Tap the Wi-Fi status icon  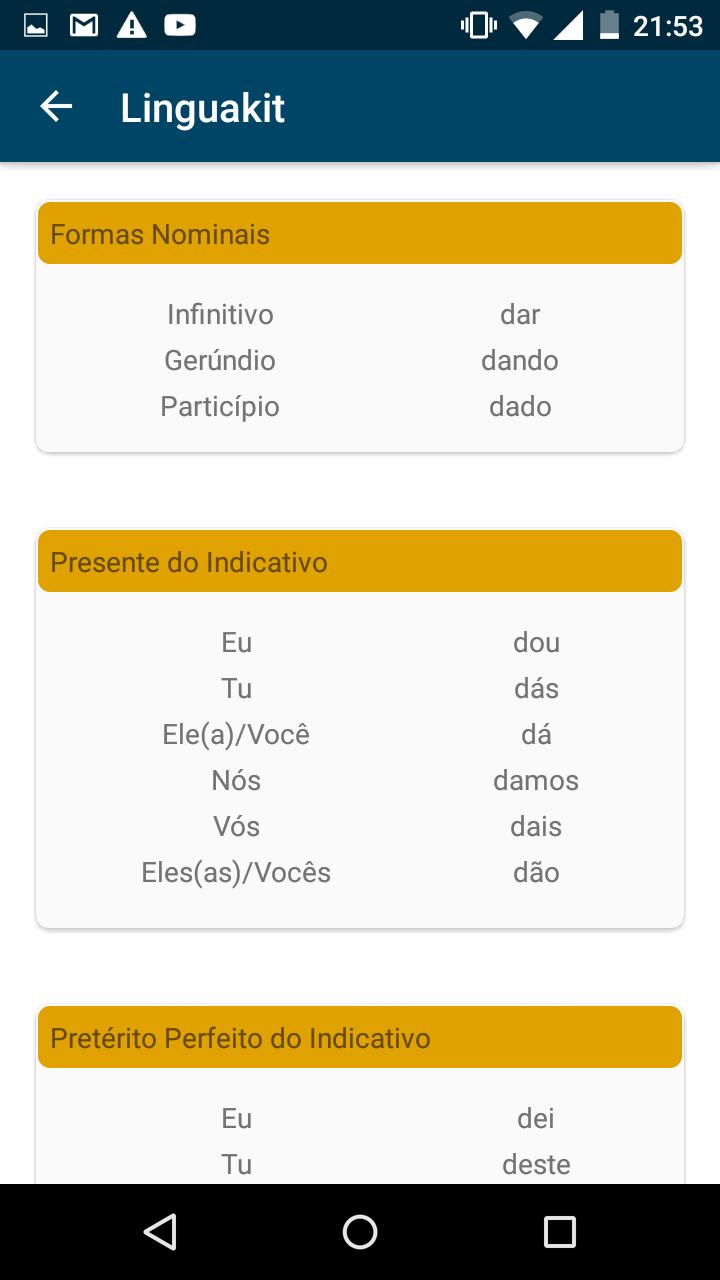(x=525, y=25)
